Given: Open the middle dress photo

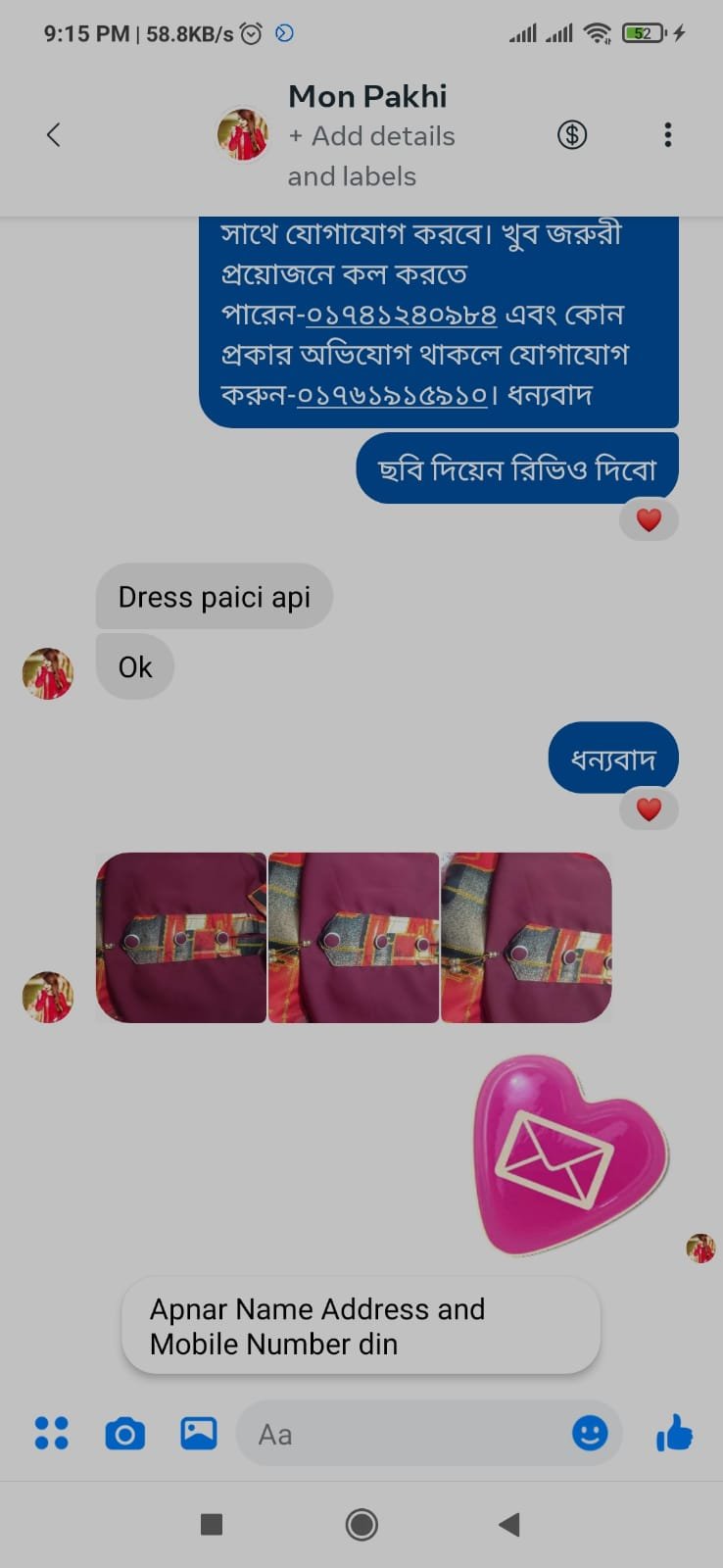Looking at the screenshot, I should coord(354,938).
